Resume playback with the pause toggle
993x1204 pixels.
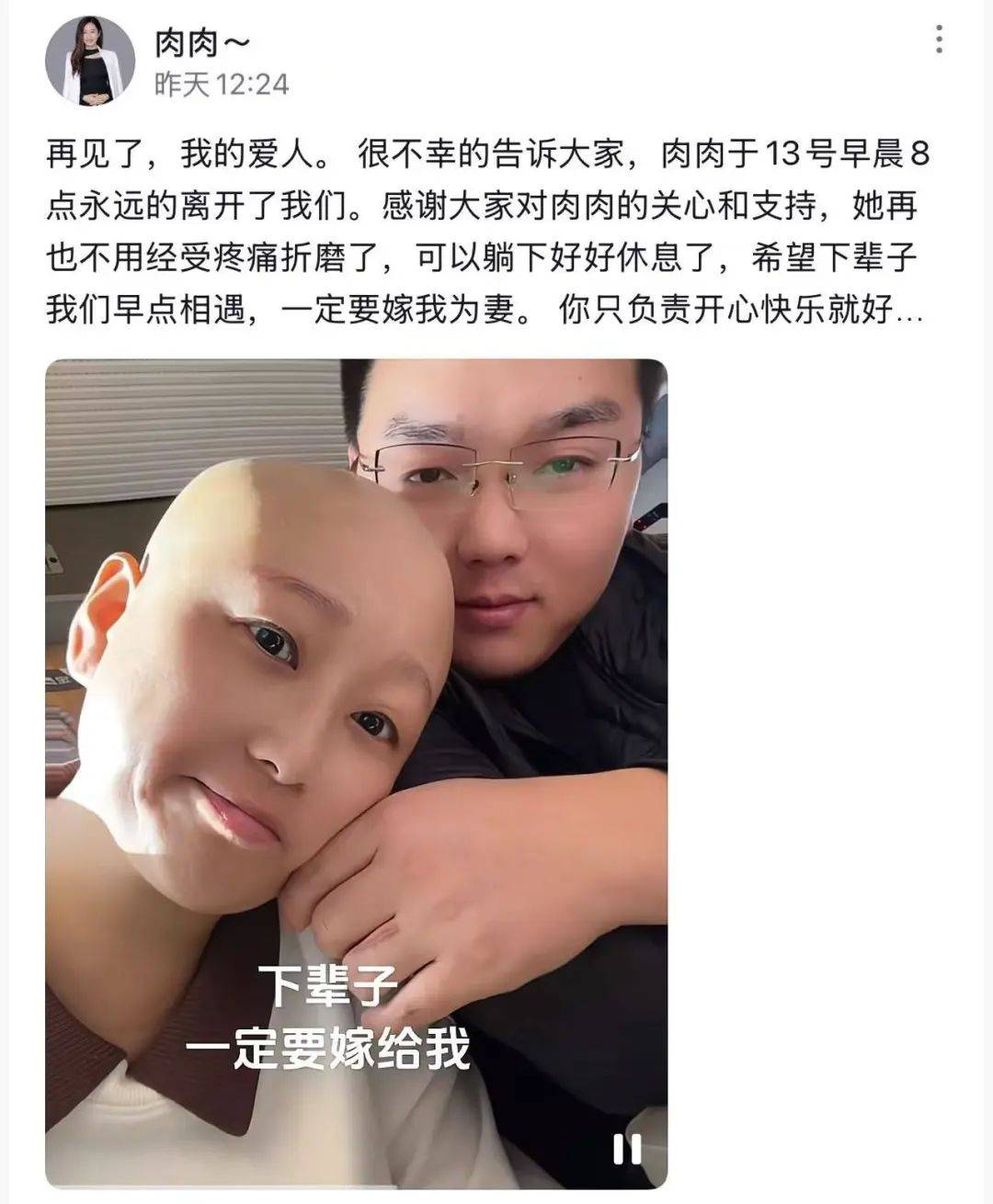tap(625, 1148)
